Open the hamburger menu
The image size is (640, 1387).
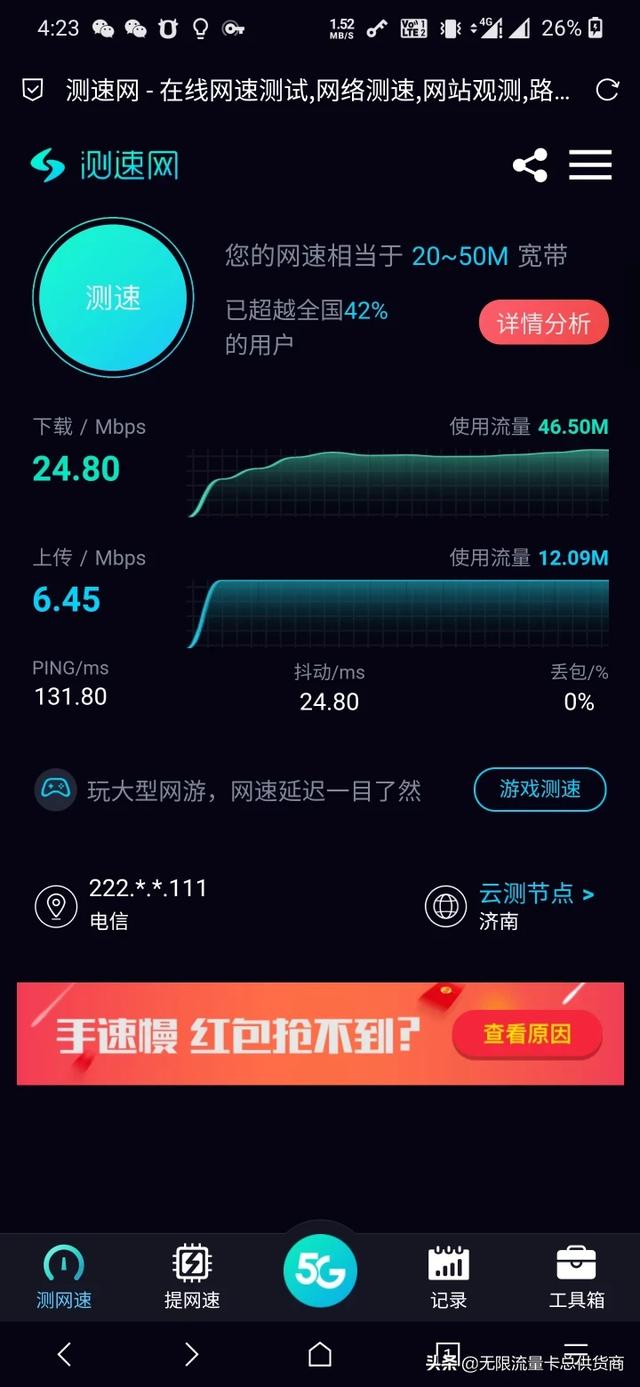590,165
